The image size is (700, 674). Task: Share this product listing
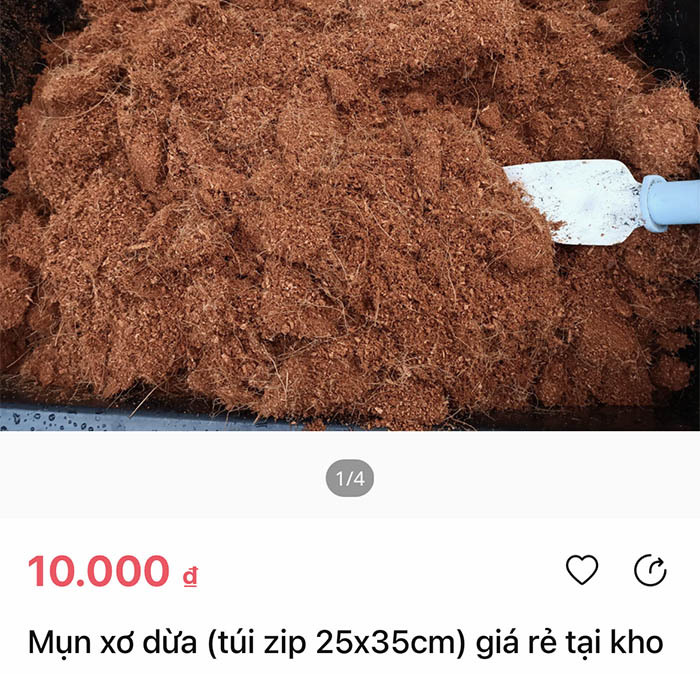tap(650, 570)
